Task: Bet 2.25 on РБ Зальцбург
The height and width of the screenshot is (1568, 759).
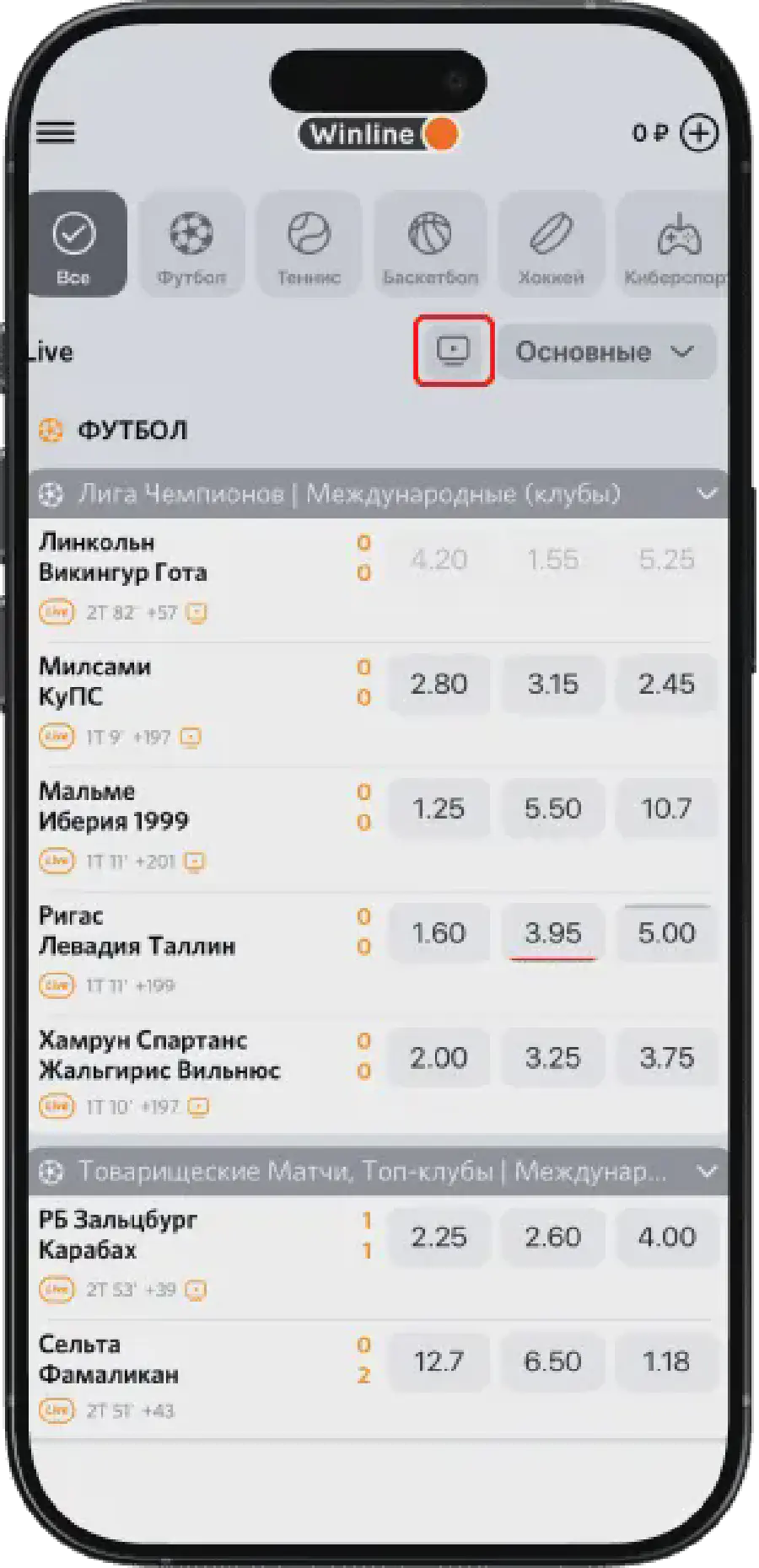Action: tap(439, 1237)
